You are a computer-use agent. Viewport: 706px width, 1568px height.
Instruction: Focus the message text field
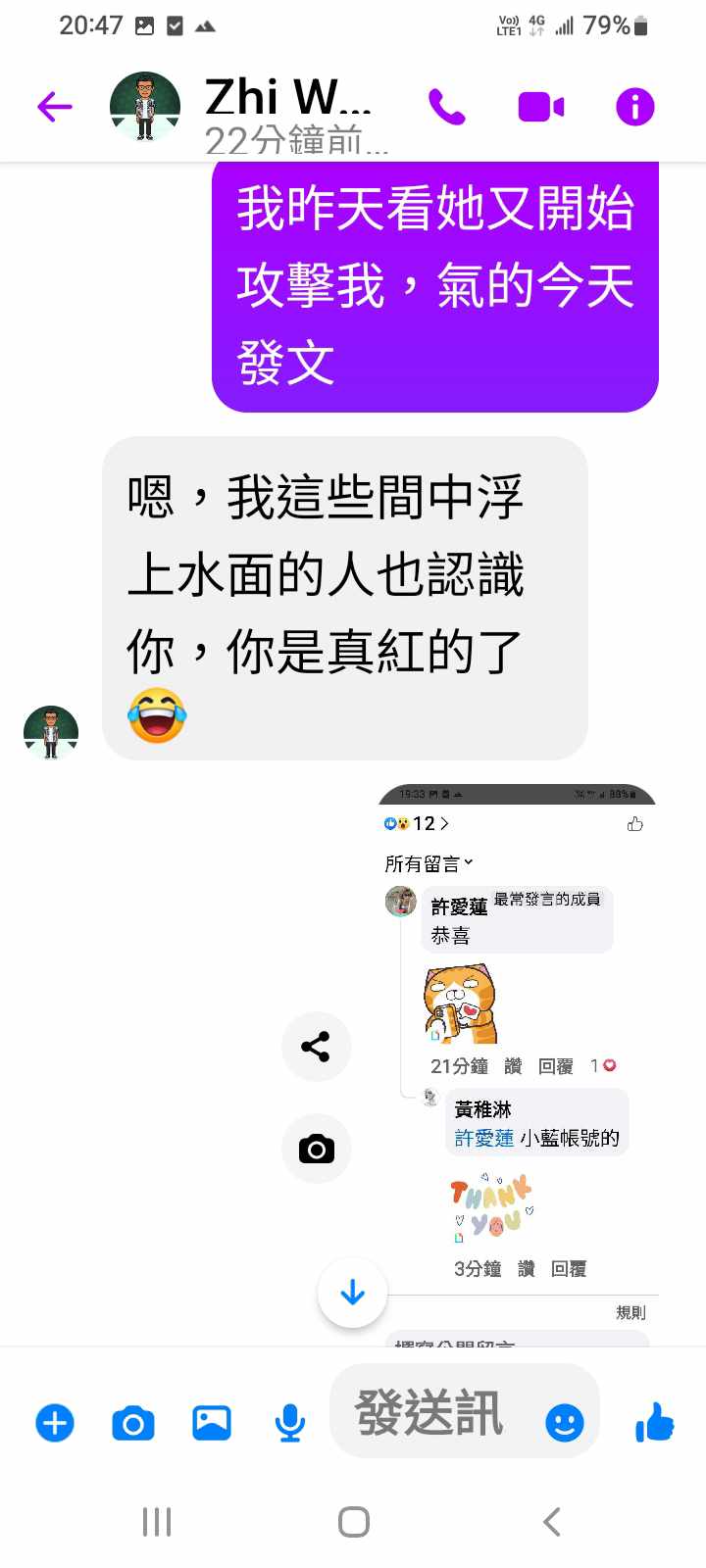coord(431,1413)
